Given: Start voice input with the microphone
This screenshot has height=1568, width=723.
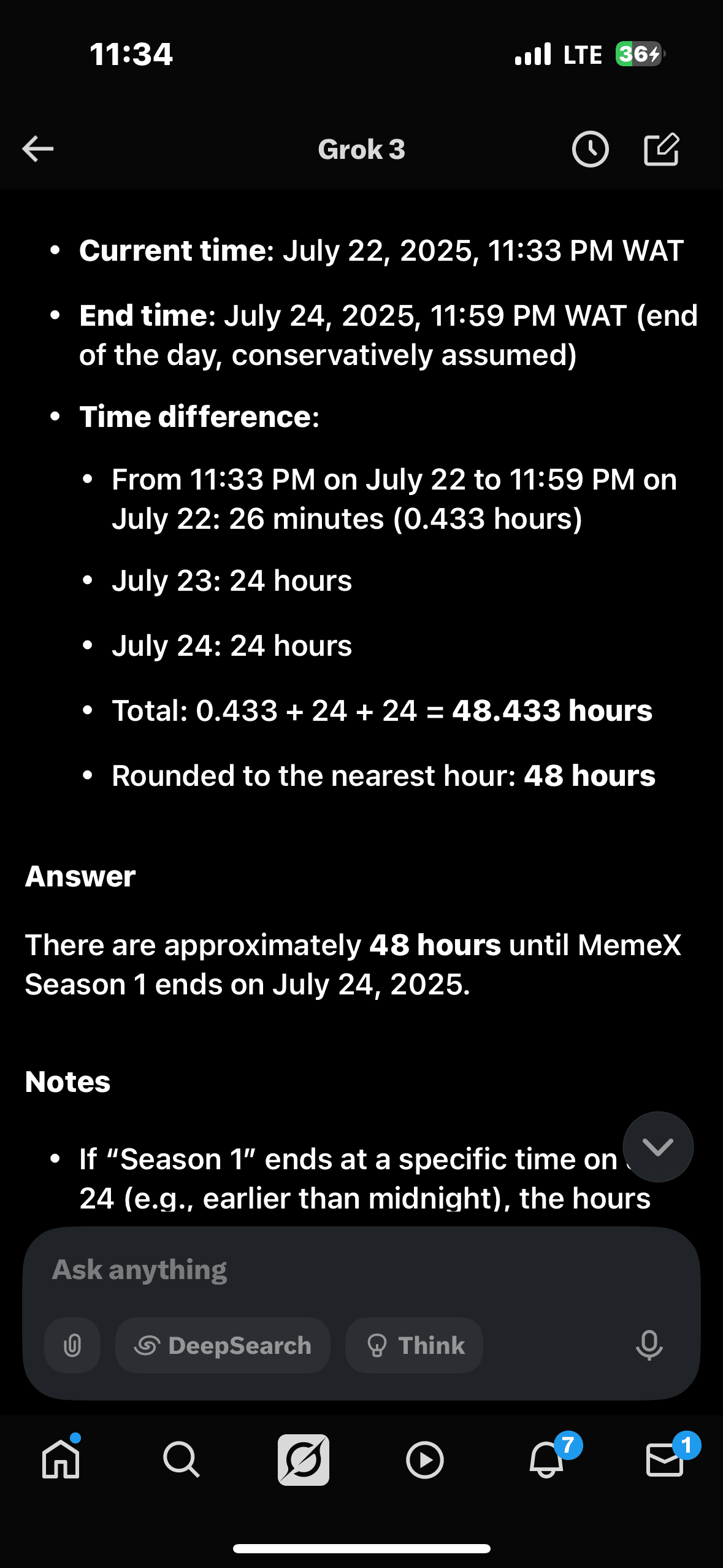Looking at the screenshot, I should click(x=649, y=1345).
